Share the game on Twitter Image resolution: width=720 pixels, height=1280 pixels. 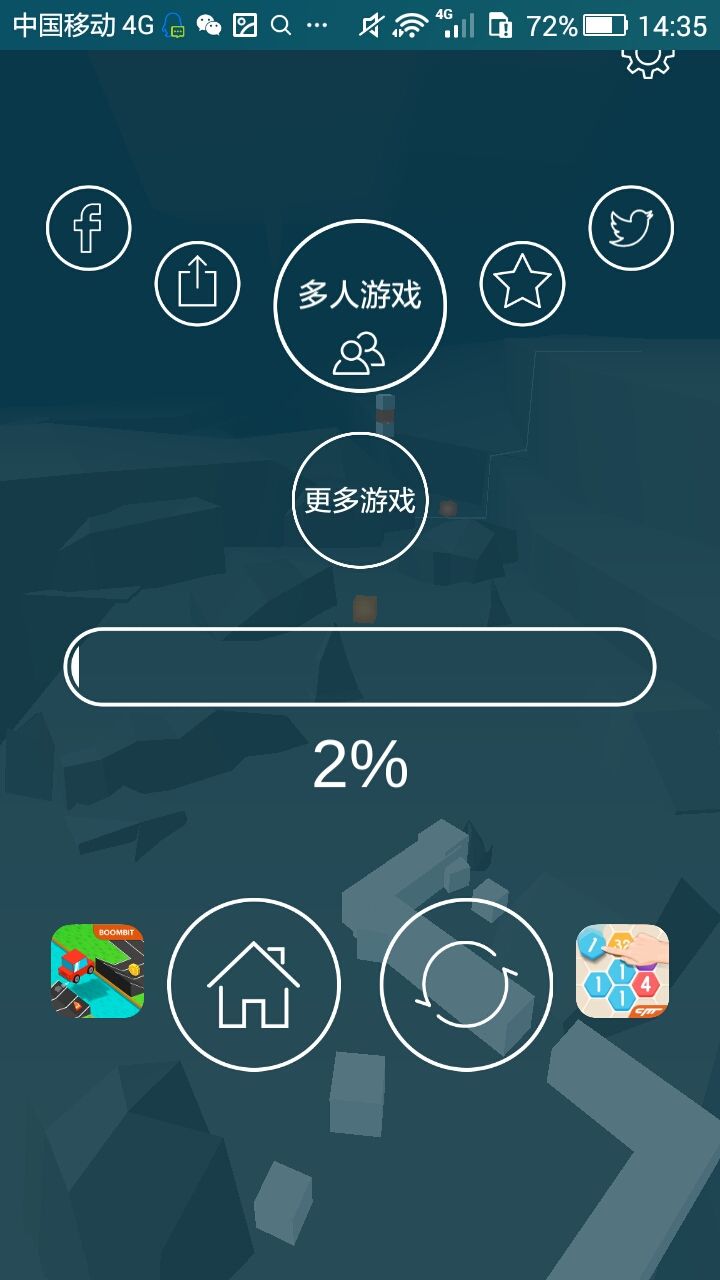point(630,227)
